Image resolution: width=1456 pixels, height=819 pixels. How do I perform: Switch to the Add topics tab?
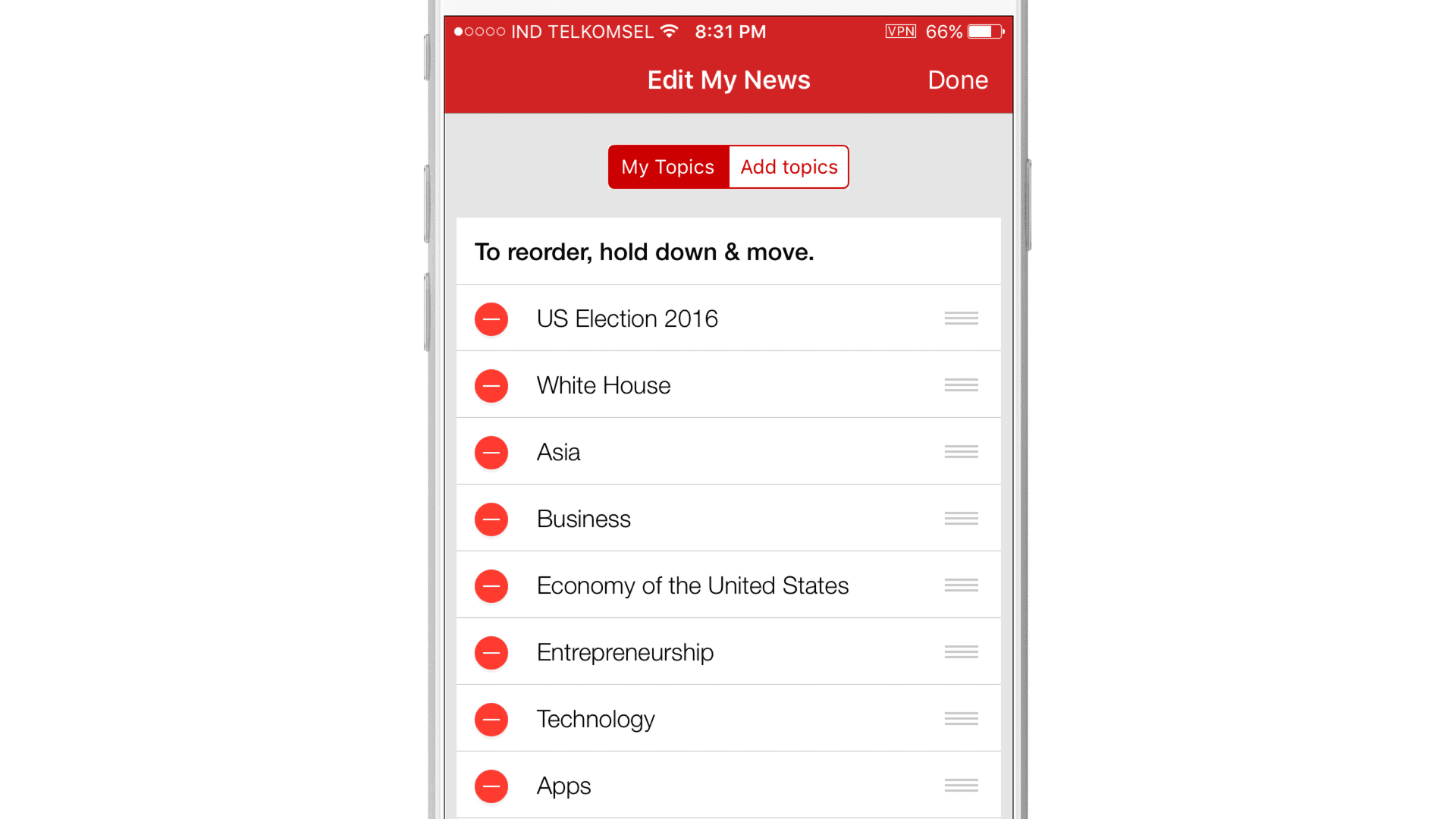[x=789, y=167]
